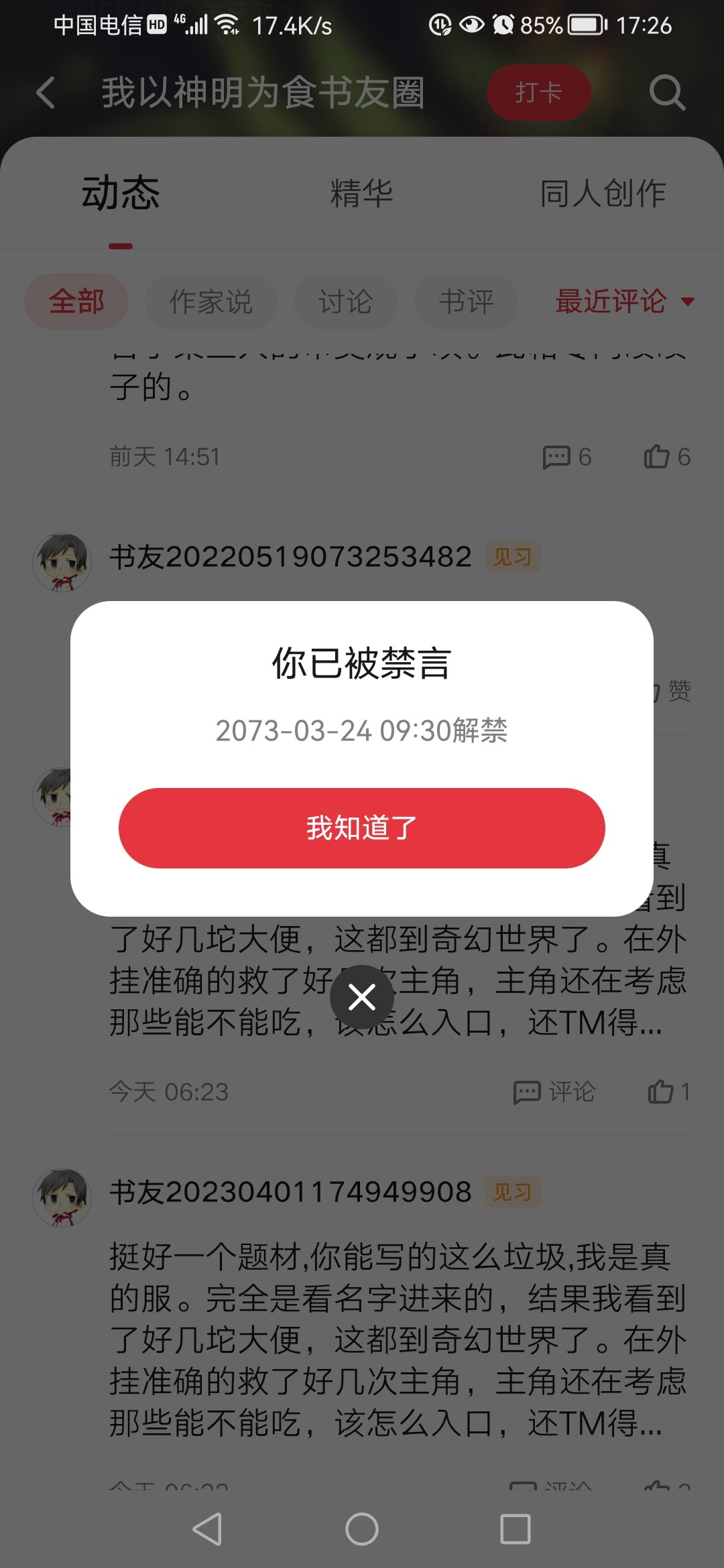Image resolution: width=724 pixels, height=1568 pixels.
Task: Open profile of 书友20220519073253482
Action: (290, 557)
